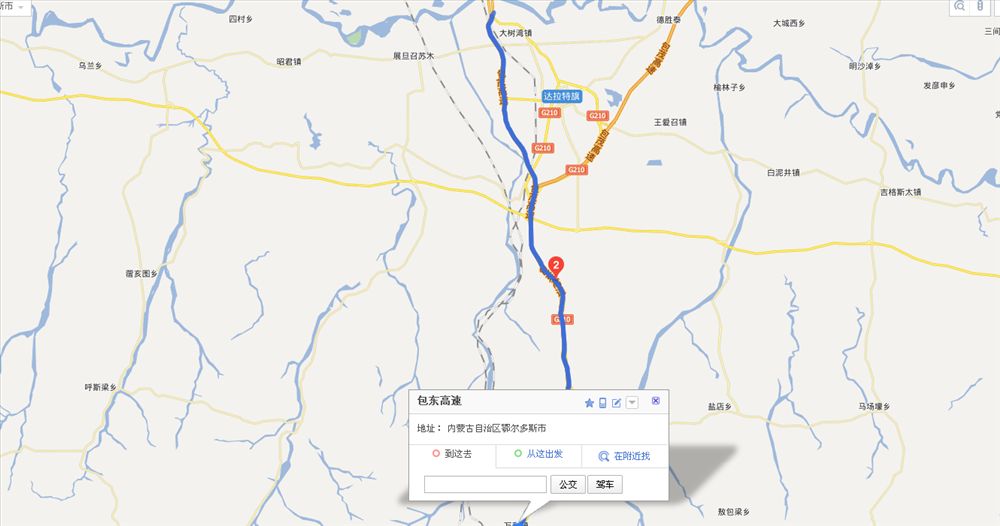Open the 在附近找 nearby search tab
Screen dimensions: 1000x526
point(625,456)
